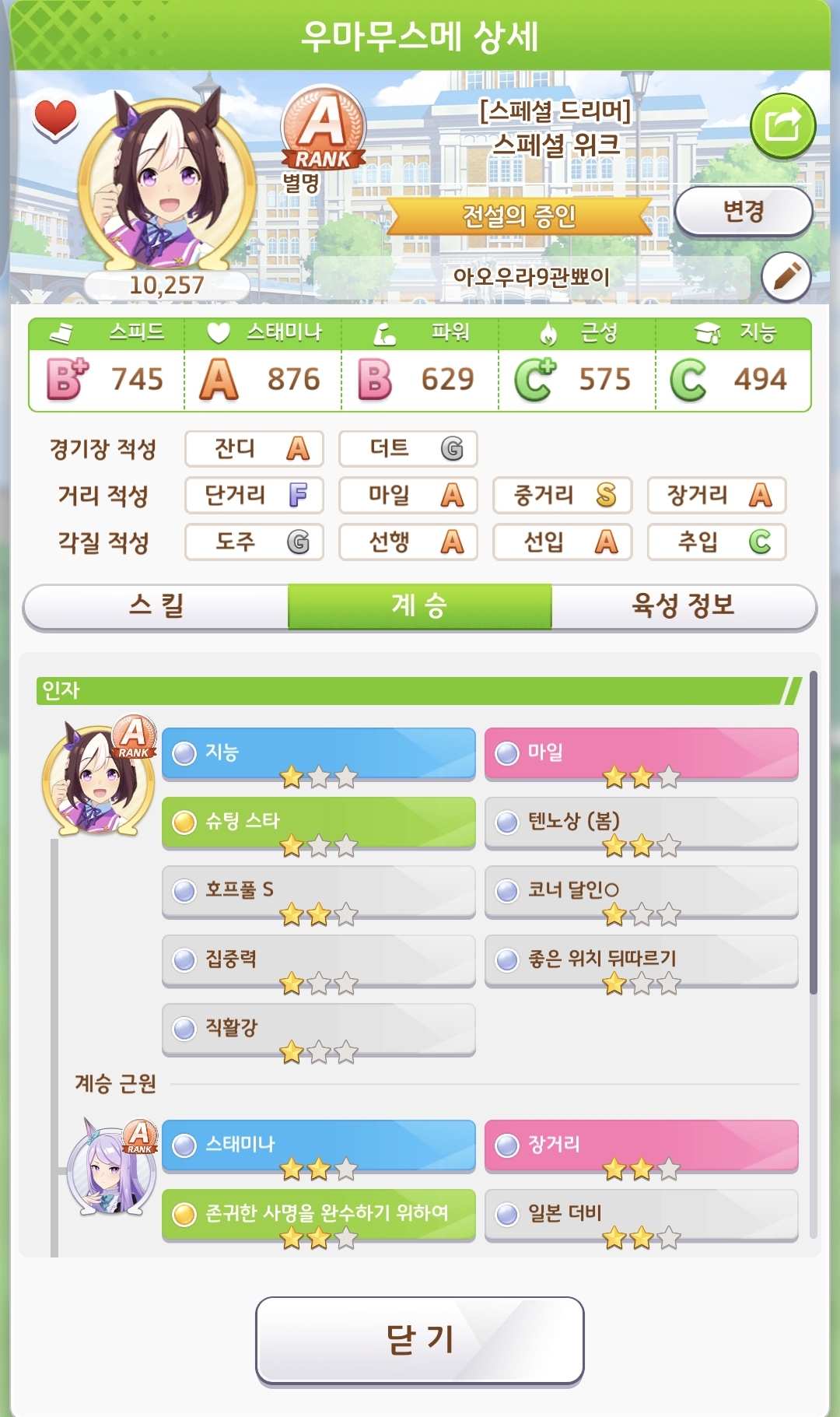
Task: Tap the 전설의 증인 title banner
Action: [519, 216]
